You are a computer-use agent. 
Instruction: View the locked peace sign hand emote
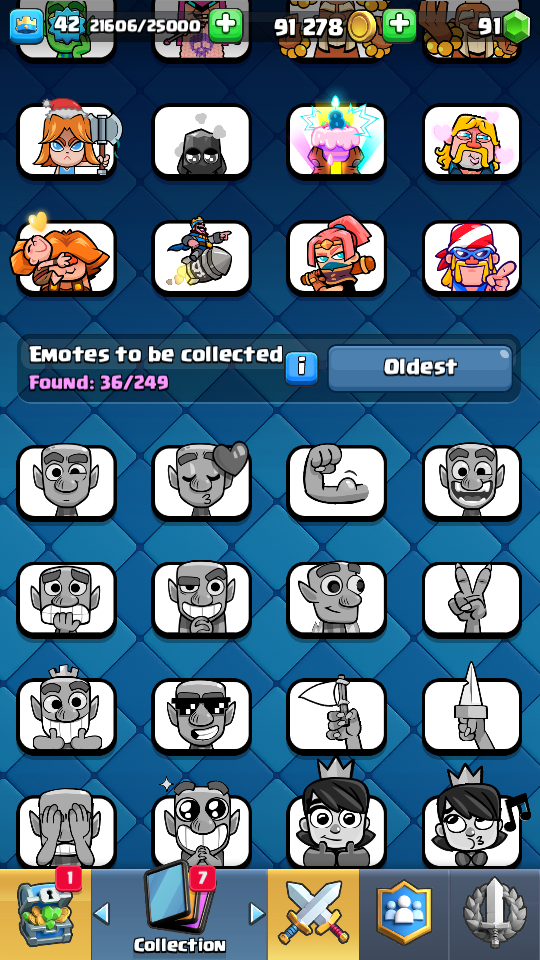472,599
